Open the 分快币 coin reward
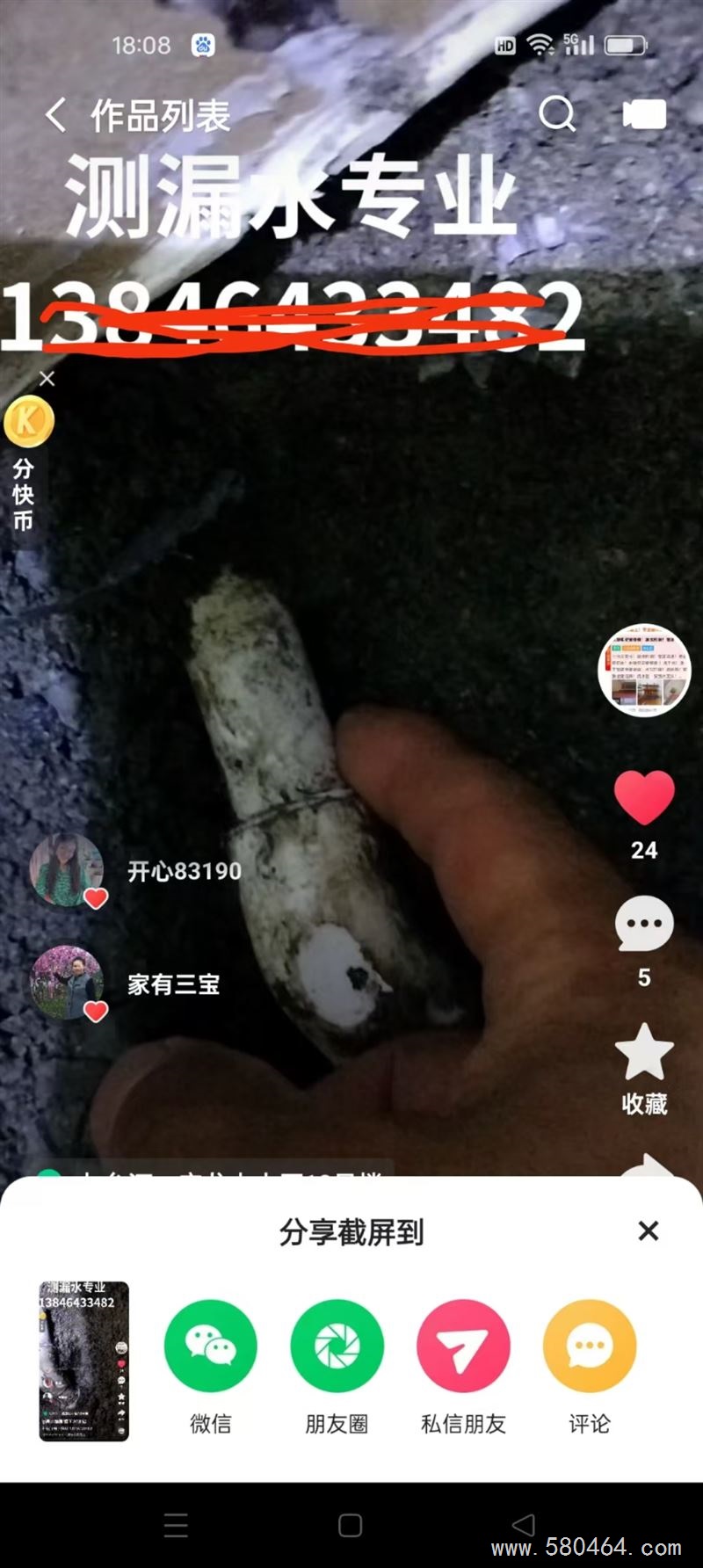Screen dimensions: 703x1568 tap(28, 422)
